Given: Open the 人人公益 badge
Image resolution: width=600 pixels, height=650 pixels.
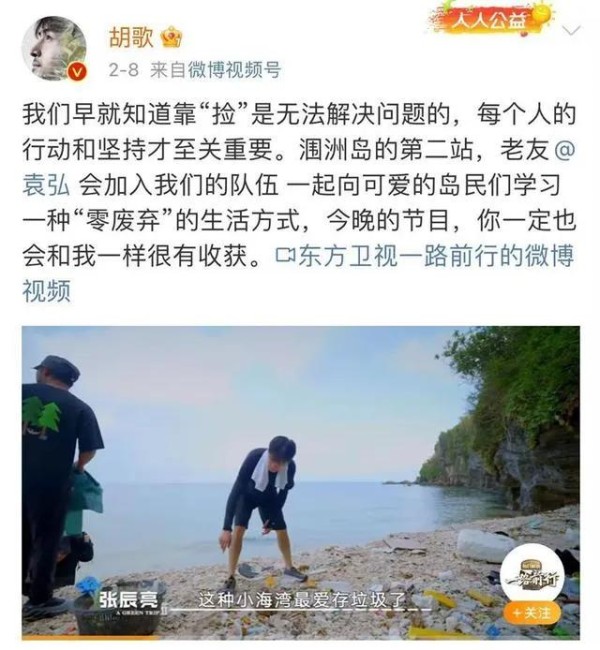Looking at the screenshot, I should [x=490, y=18].
